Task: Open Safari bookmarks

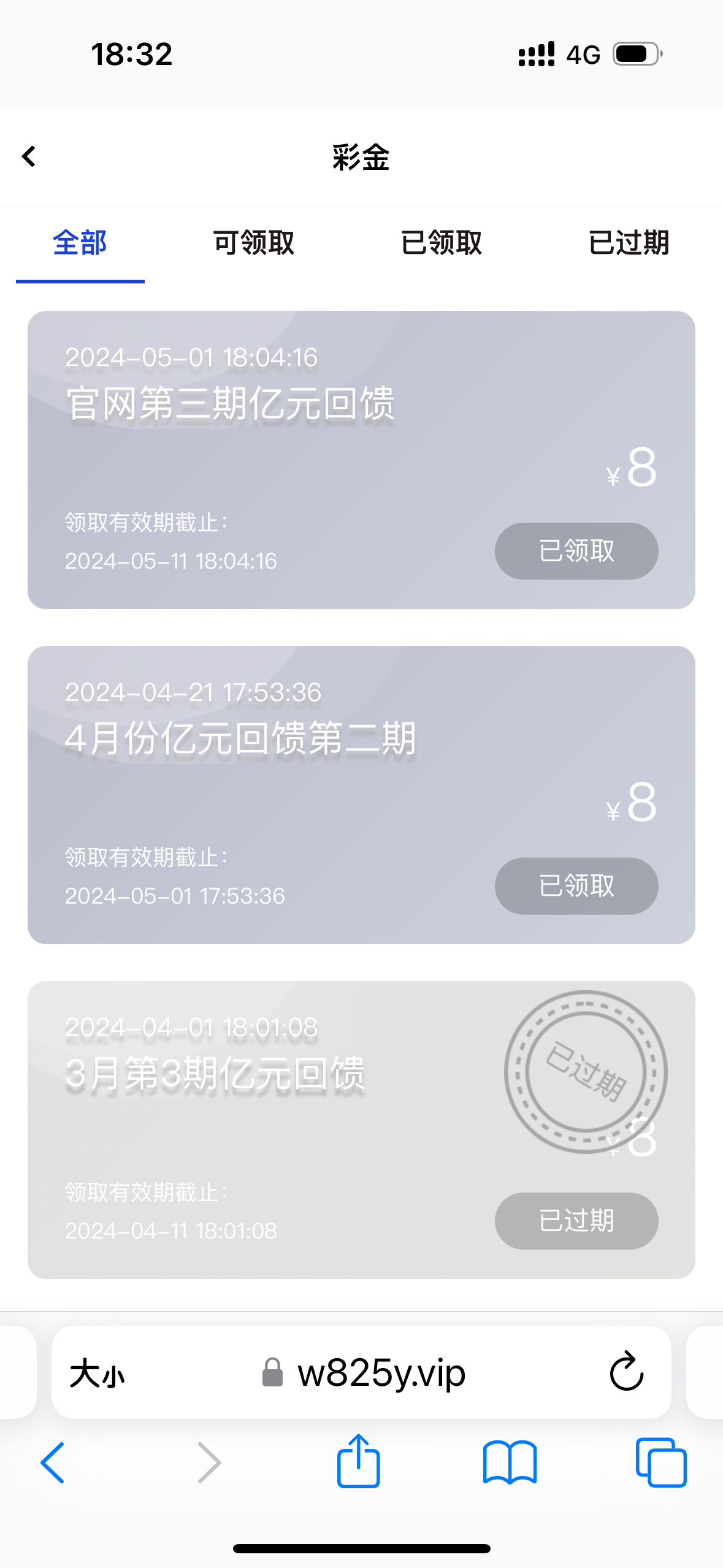Action: tap(510, 1462)
